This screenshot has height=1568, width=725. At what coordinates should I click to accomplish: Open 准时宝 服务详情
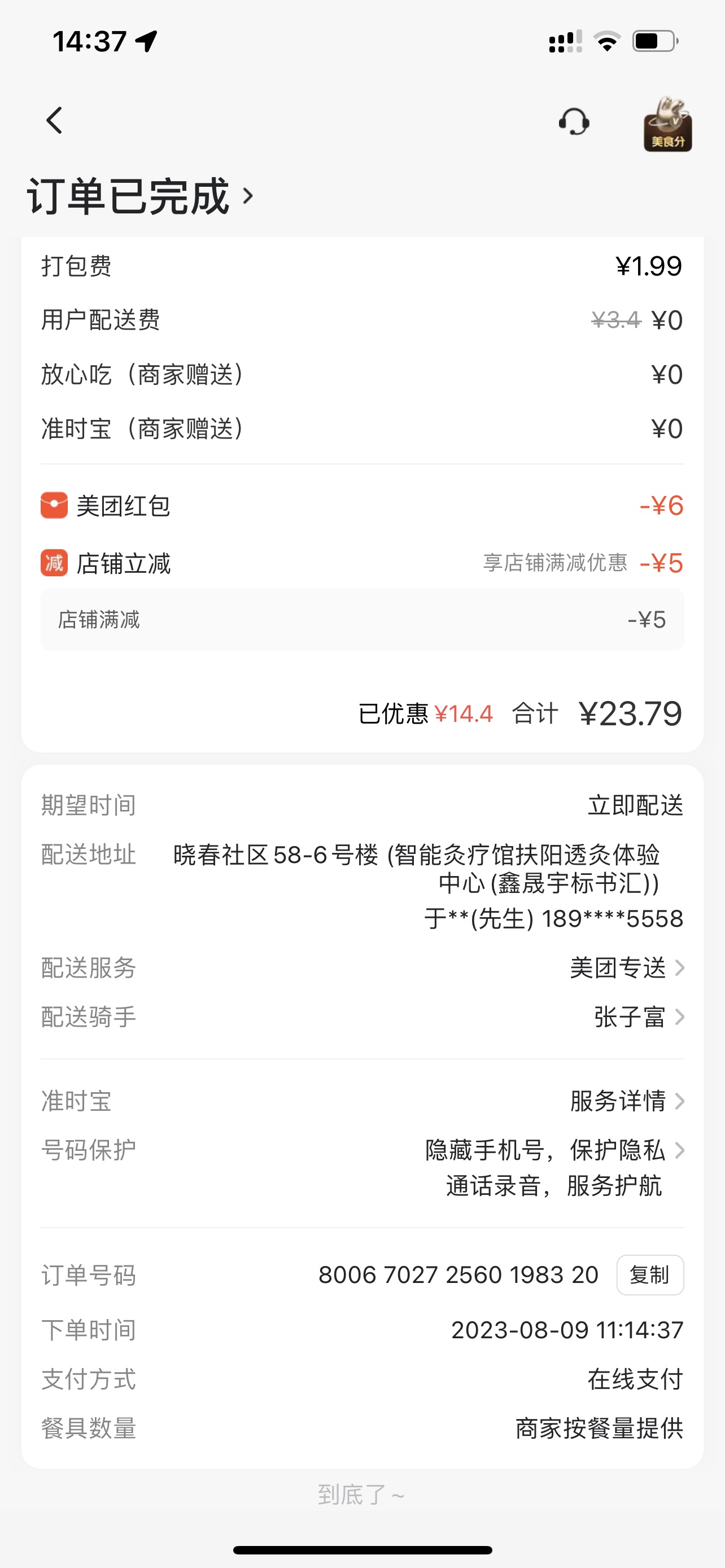[x=626, y=1101]
